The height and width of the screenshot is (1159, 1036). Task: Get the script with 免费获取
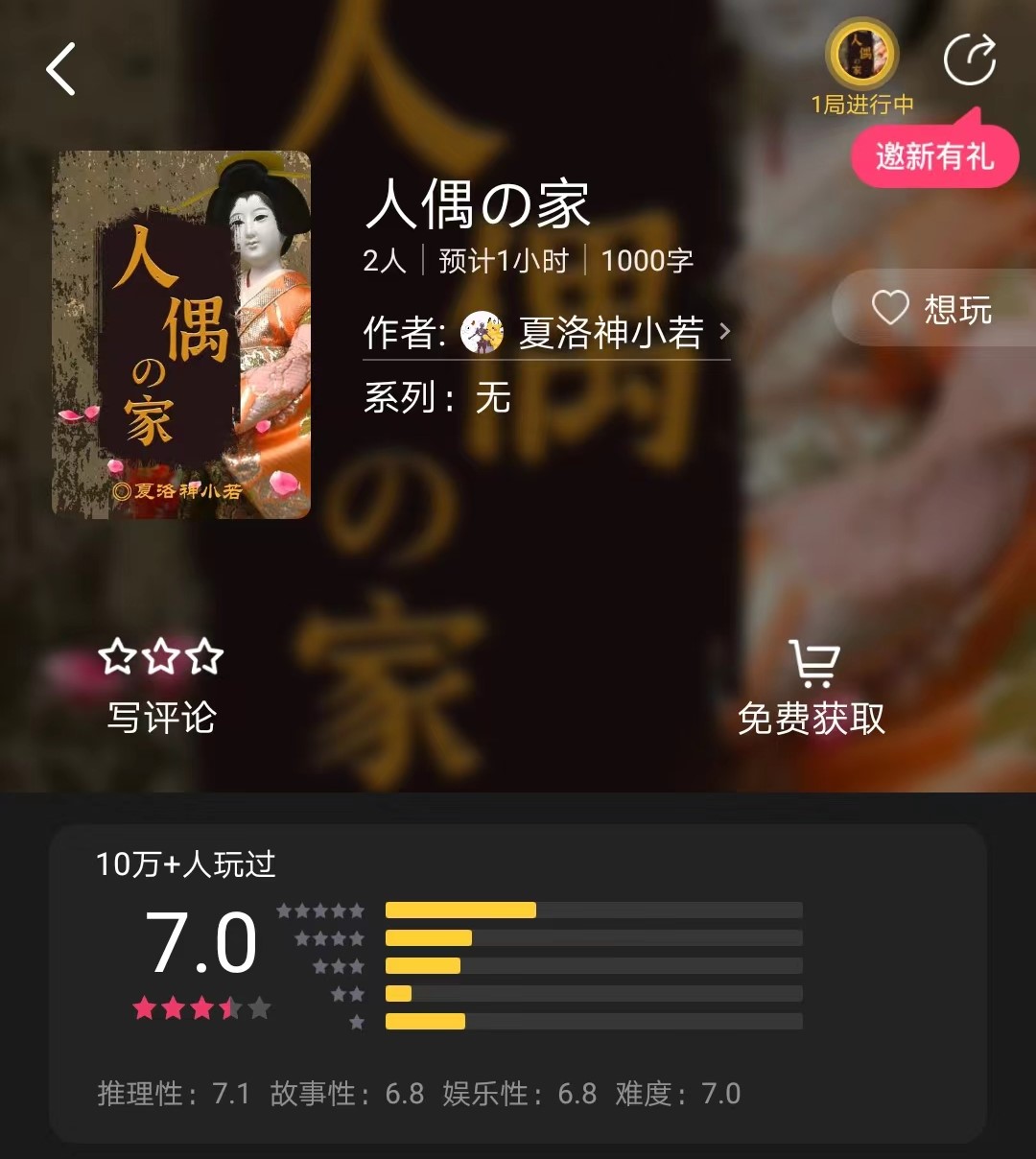(x=812, y=689)
